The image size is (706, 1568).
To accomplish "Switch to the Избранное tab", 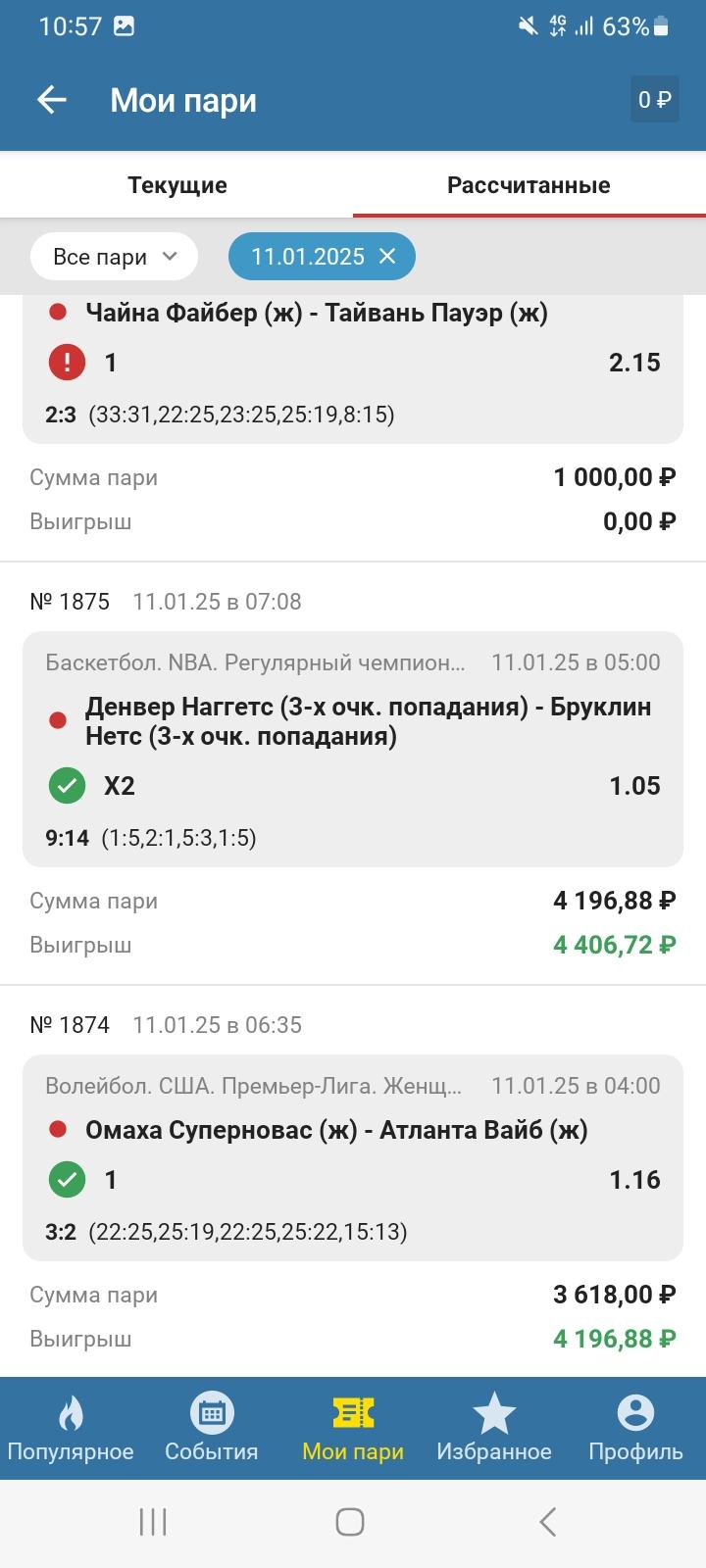I will point(494,1428).
